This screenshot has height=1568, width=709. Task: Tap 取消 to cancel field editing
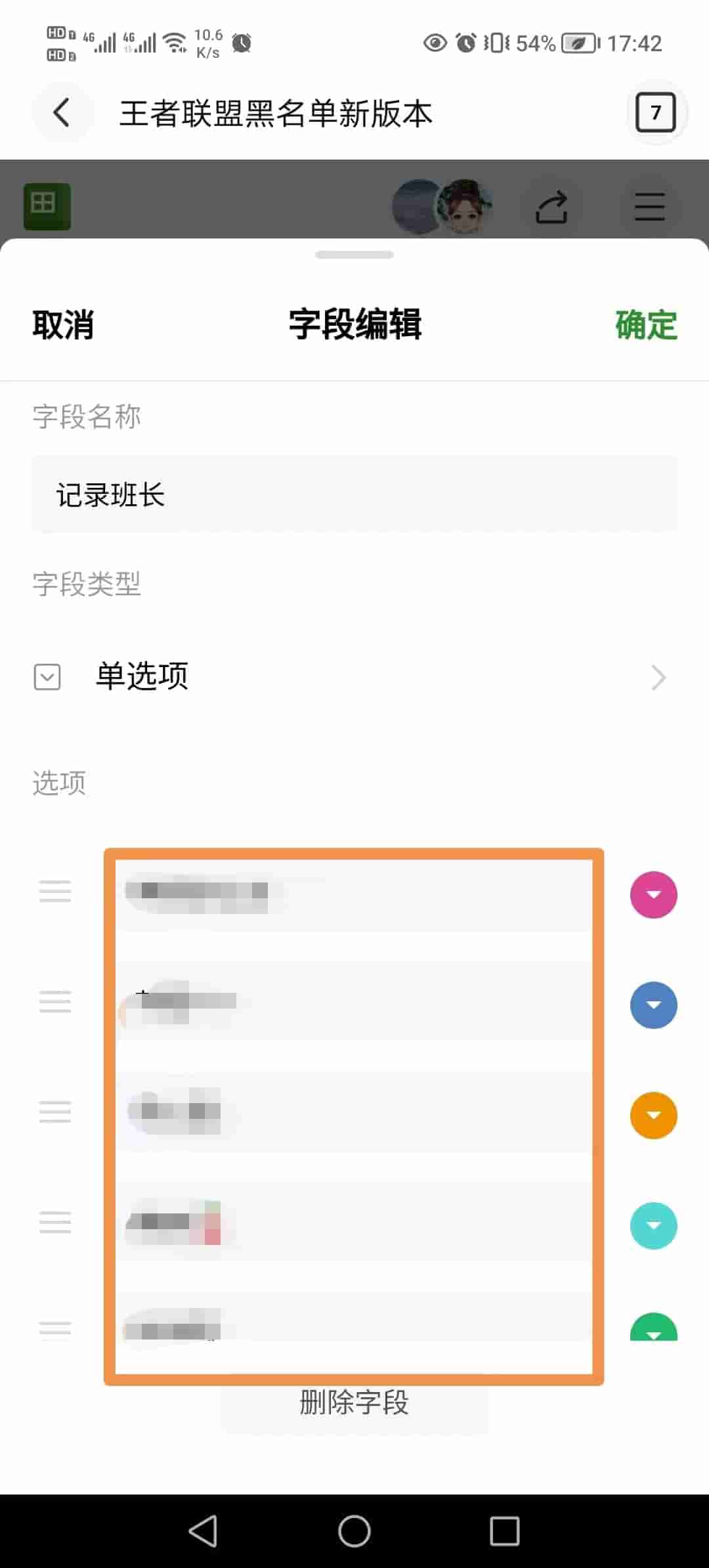click(63, 325)
